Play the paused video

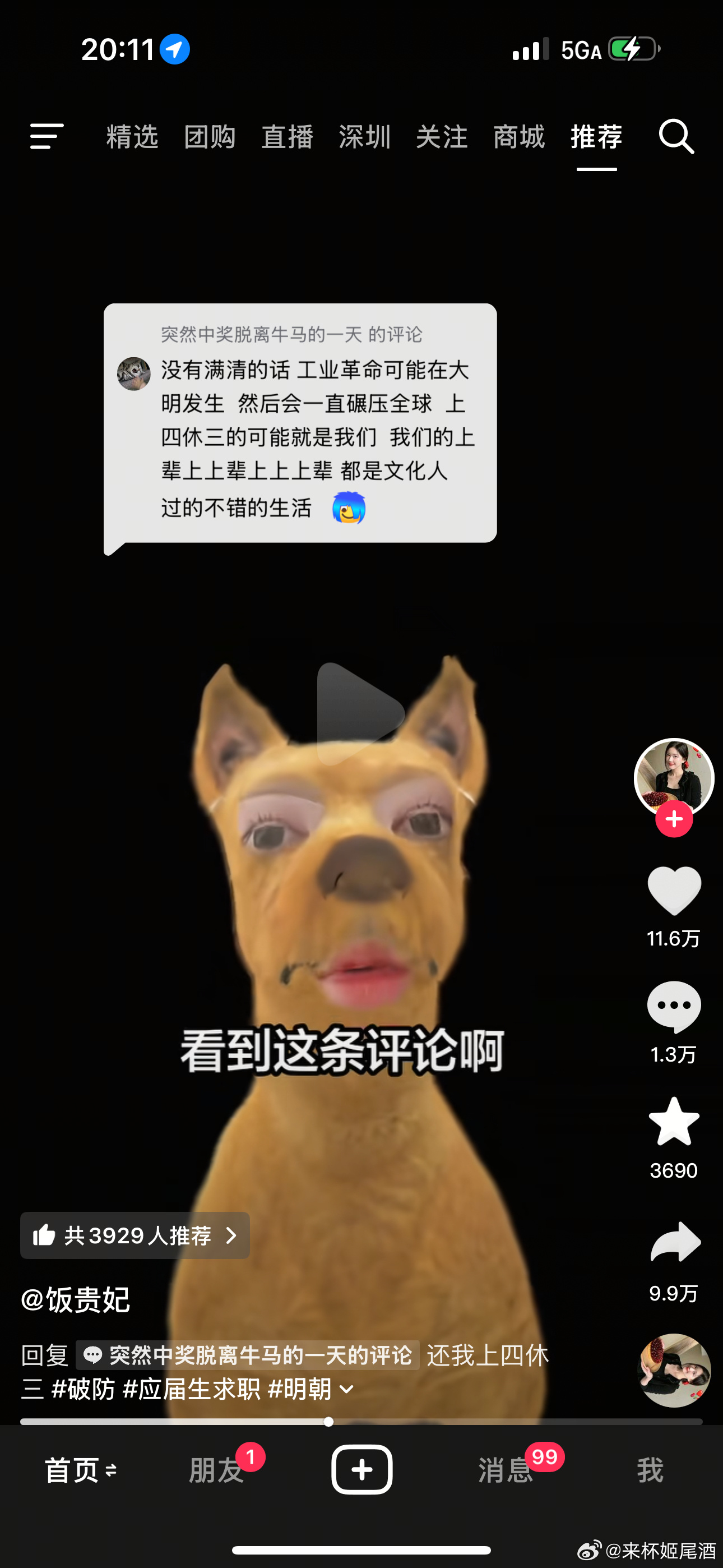[x=360, y=713]
